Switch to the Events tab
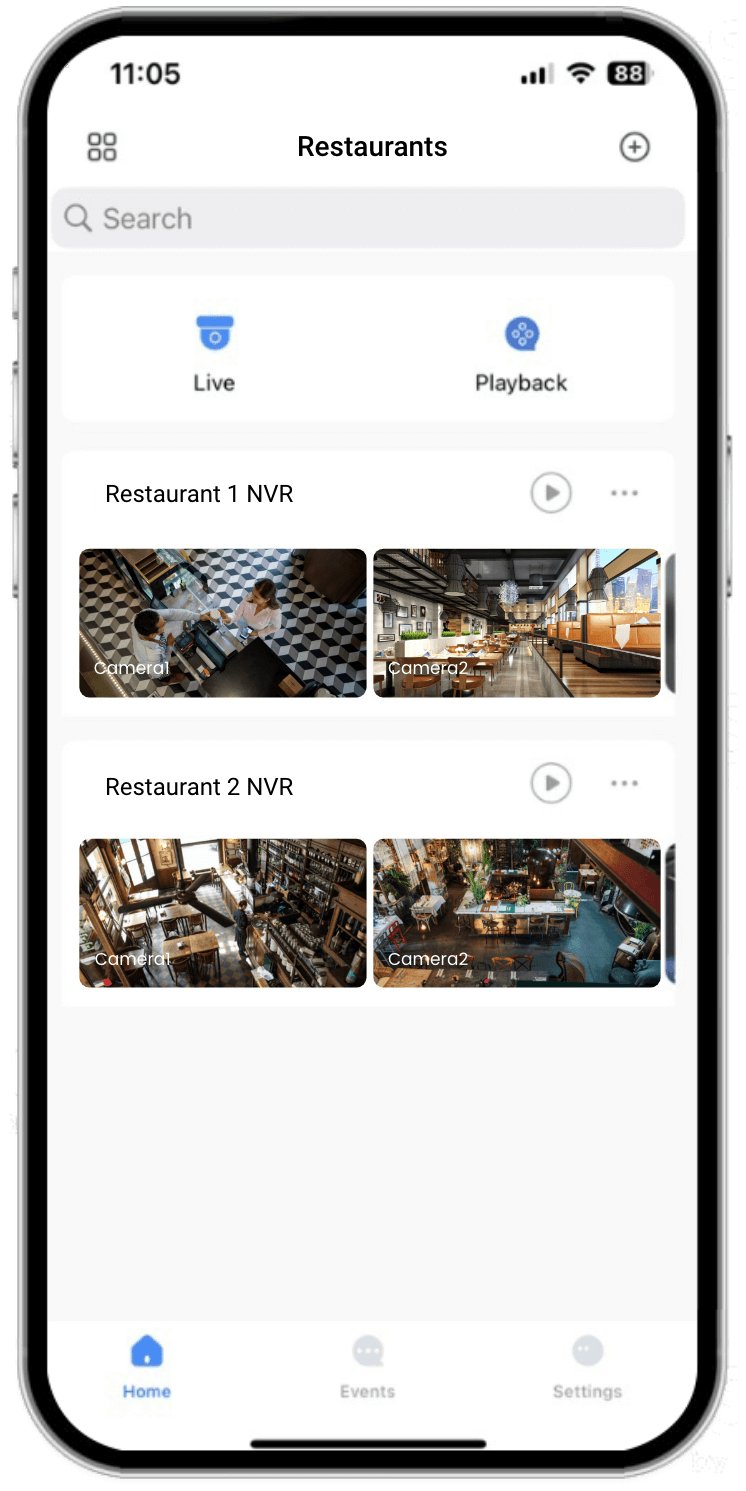746x1491 pixels. tap(368, 1367)
